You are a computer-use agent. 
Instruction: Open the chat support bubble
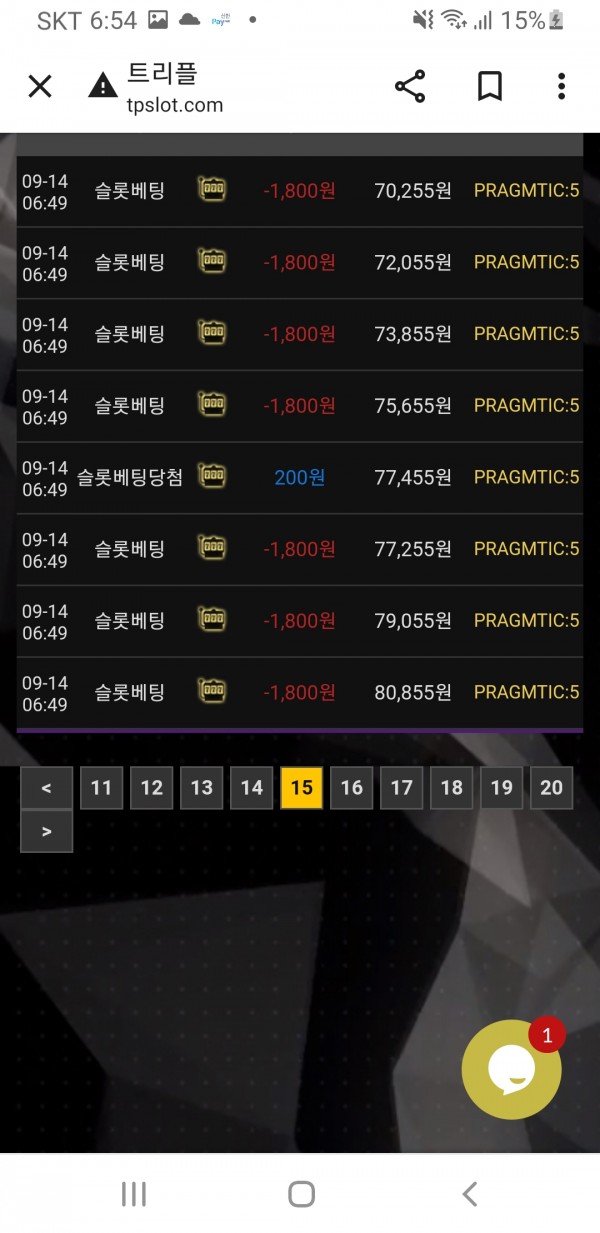click(x=511, y=1070)
